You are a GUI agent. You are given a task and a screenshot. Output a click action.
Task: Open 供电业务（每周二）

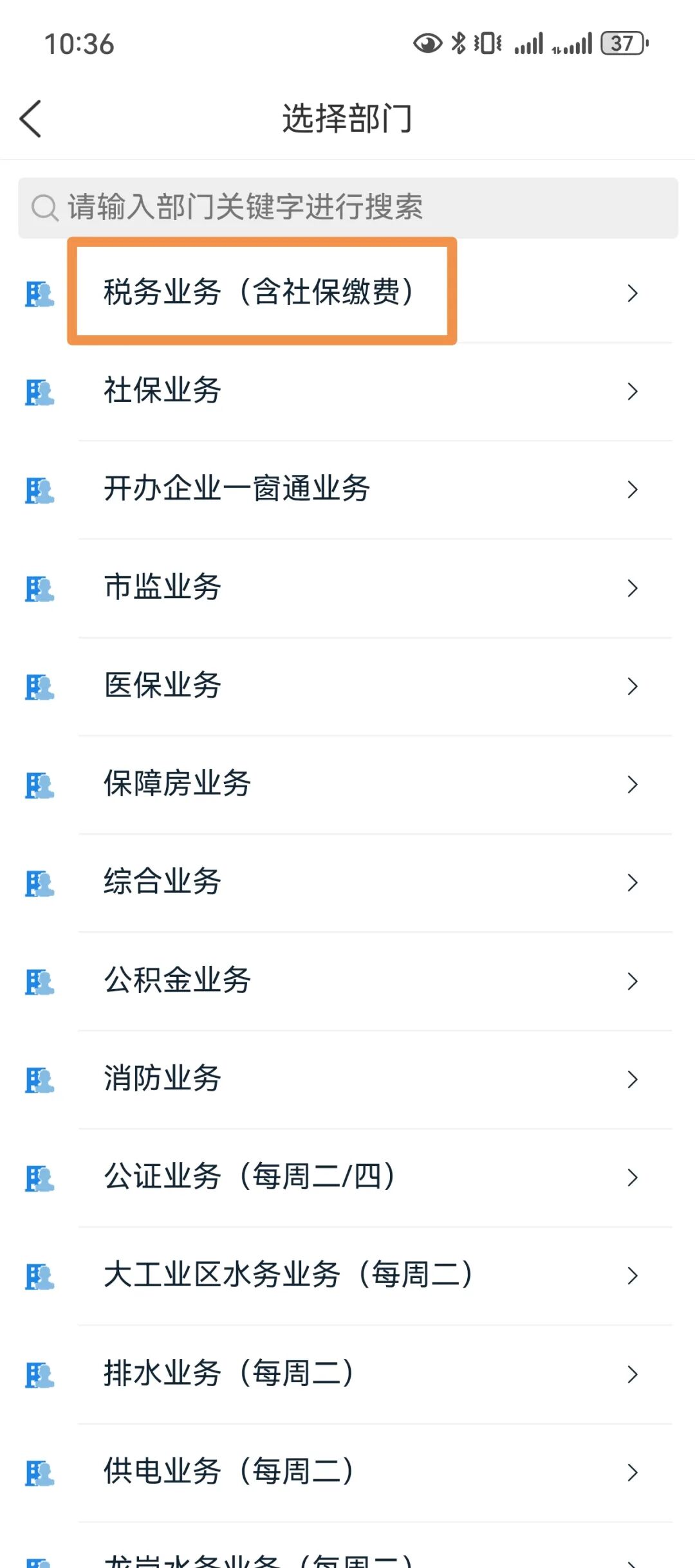(x=347, y=1473)
